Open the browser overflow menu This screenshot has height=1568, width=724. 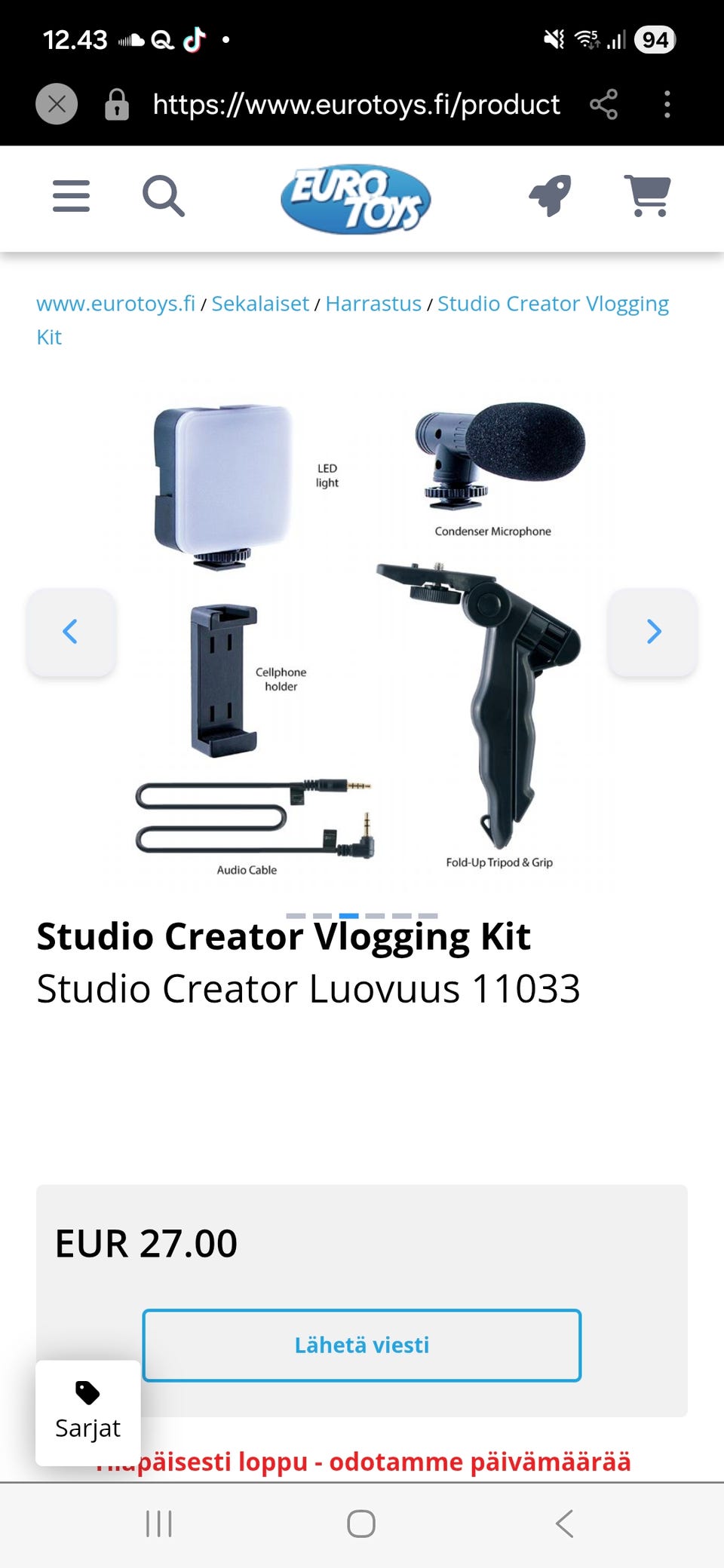(x=667, y=104)
